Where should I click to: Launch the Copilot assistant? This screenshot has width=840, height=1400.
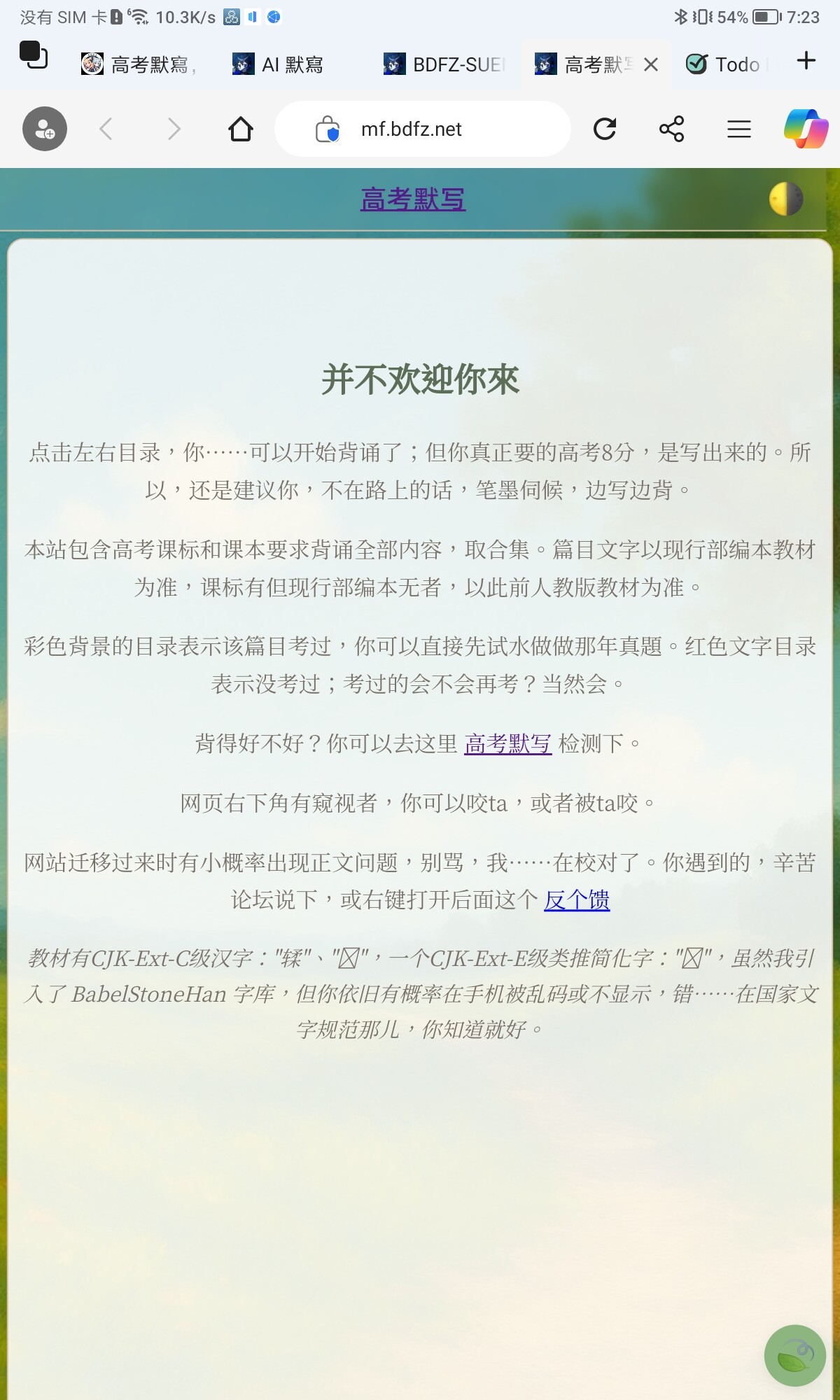click(x=806, y=129)
